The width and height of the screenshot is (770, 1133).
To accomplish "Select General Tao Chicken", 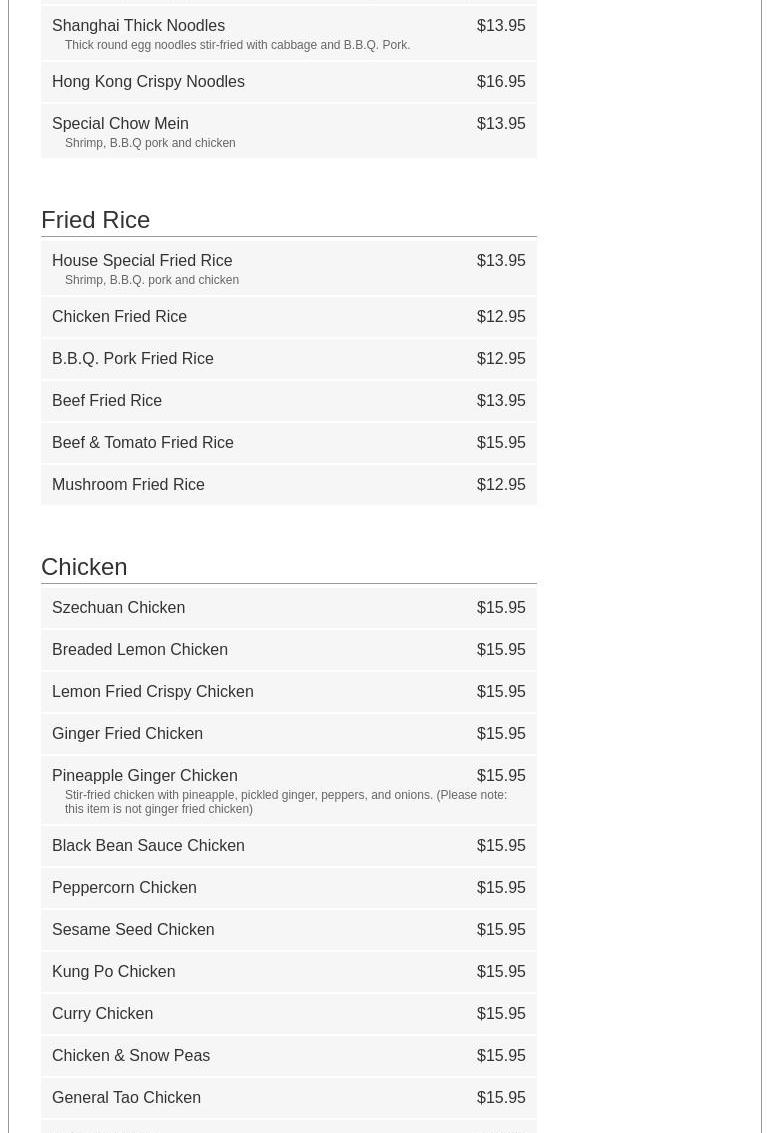I will pos(126,1098).
